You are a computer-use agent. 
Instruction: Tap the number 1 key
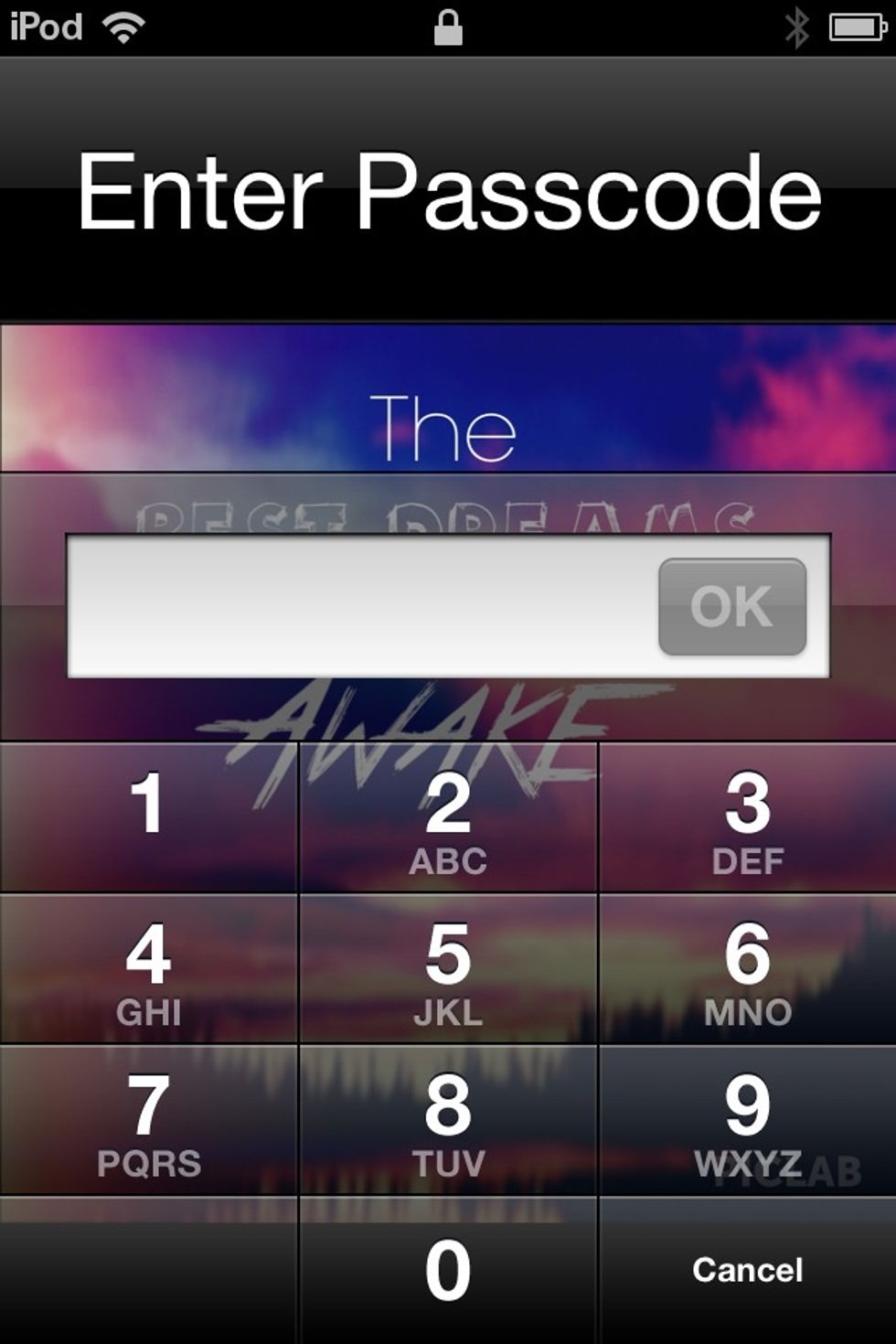click(x=149, y=816)
